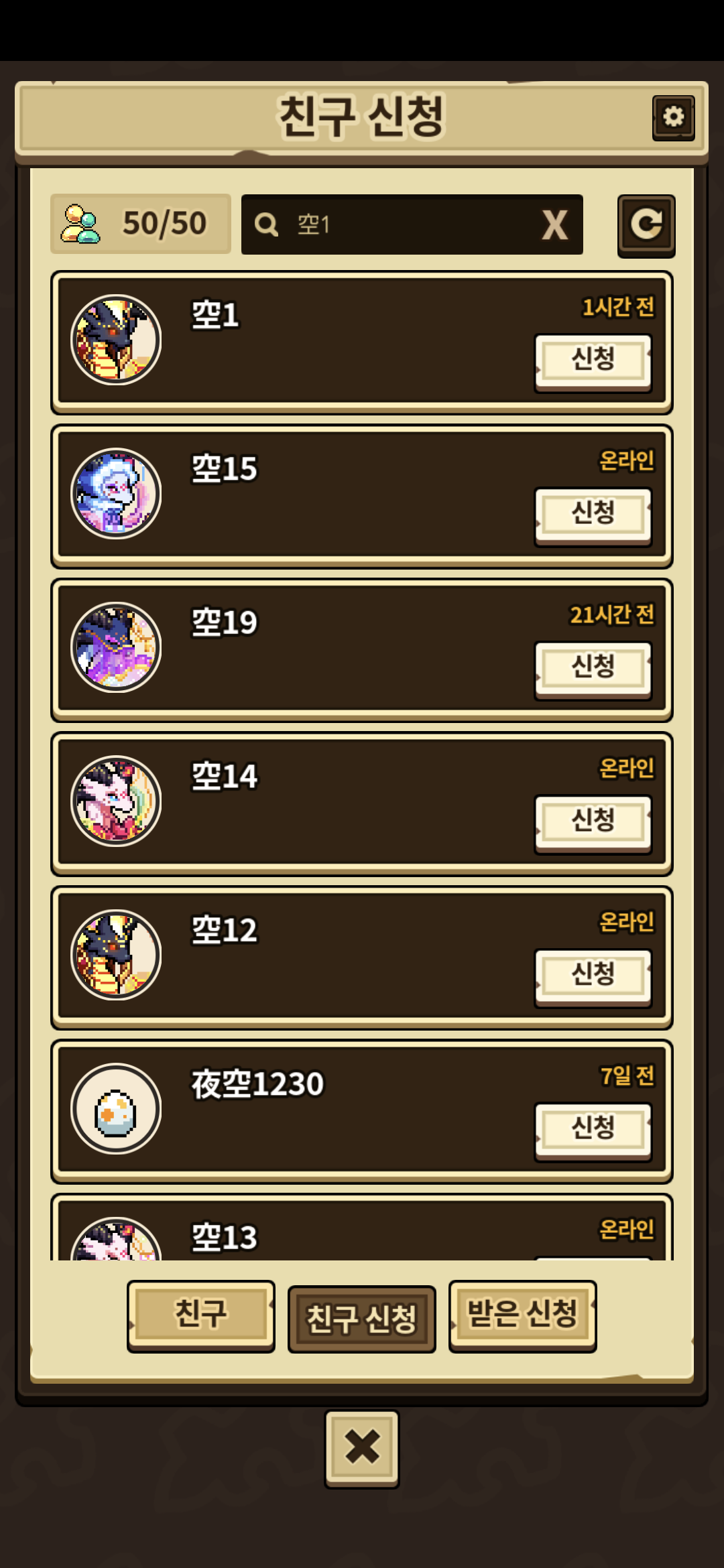Send friend request (신청) to 空19
The image size is (724, 1568).
point(593,667)
